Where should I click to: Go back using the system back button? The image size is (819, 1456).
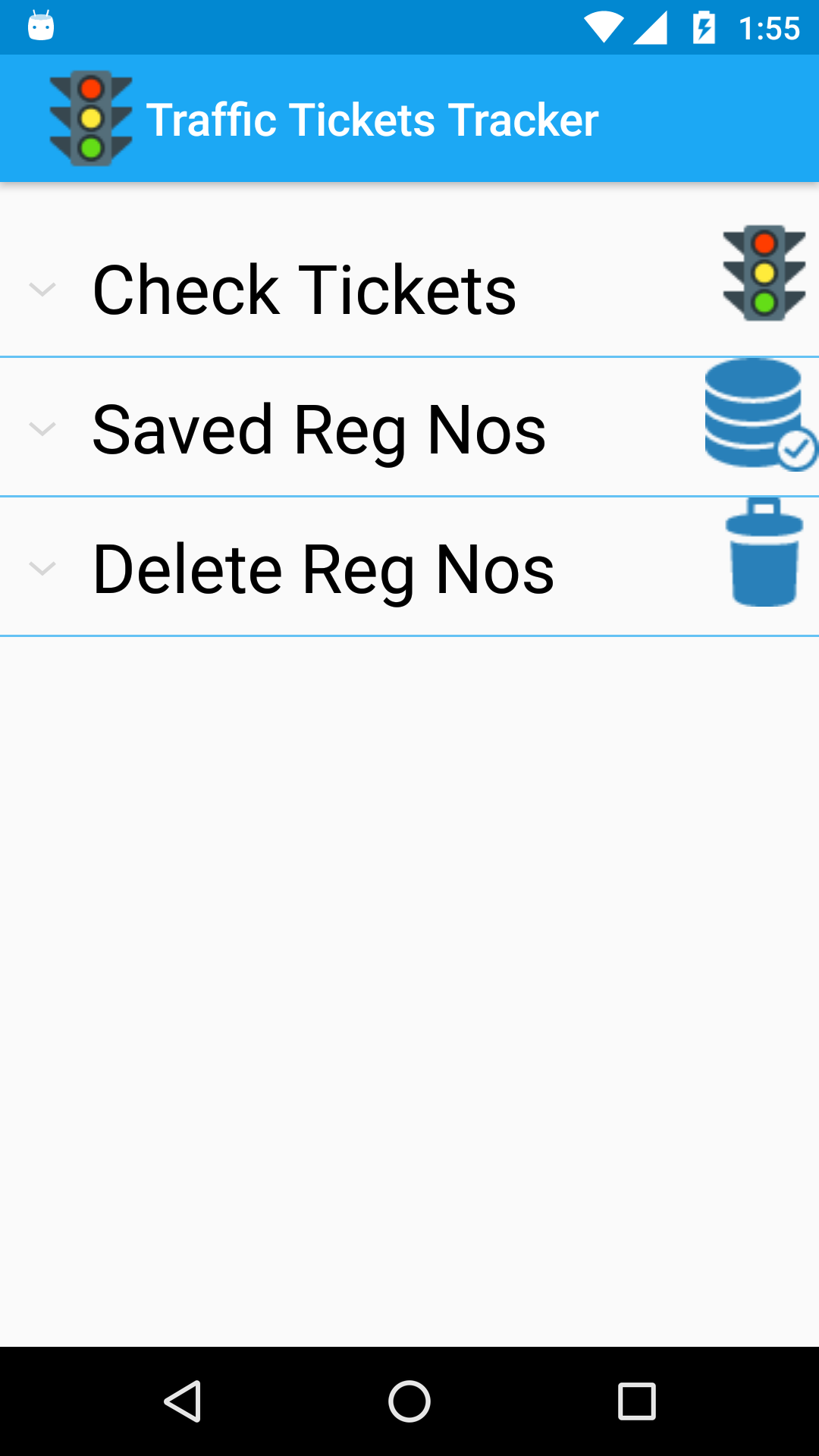click(x=182, y=1401)
